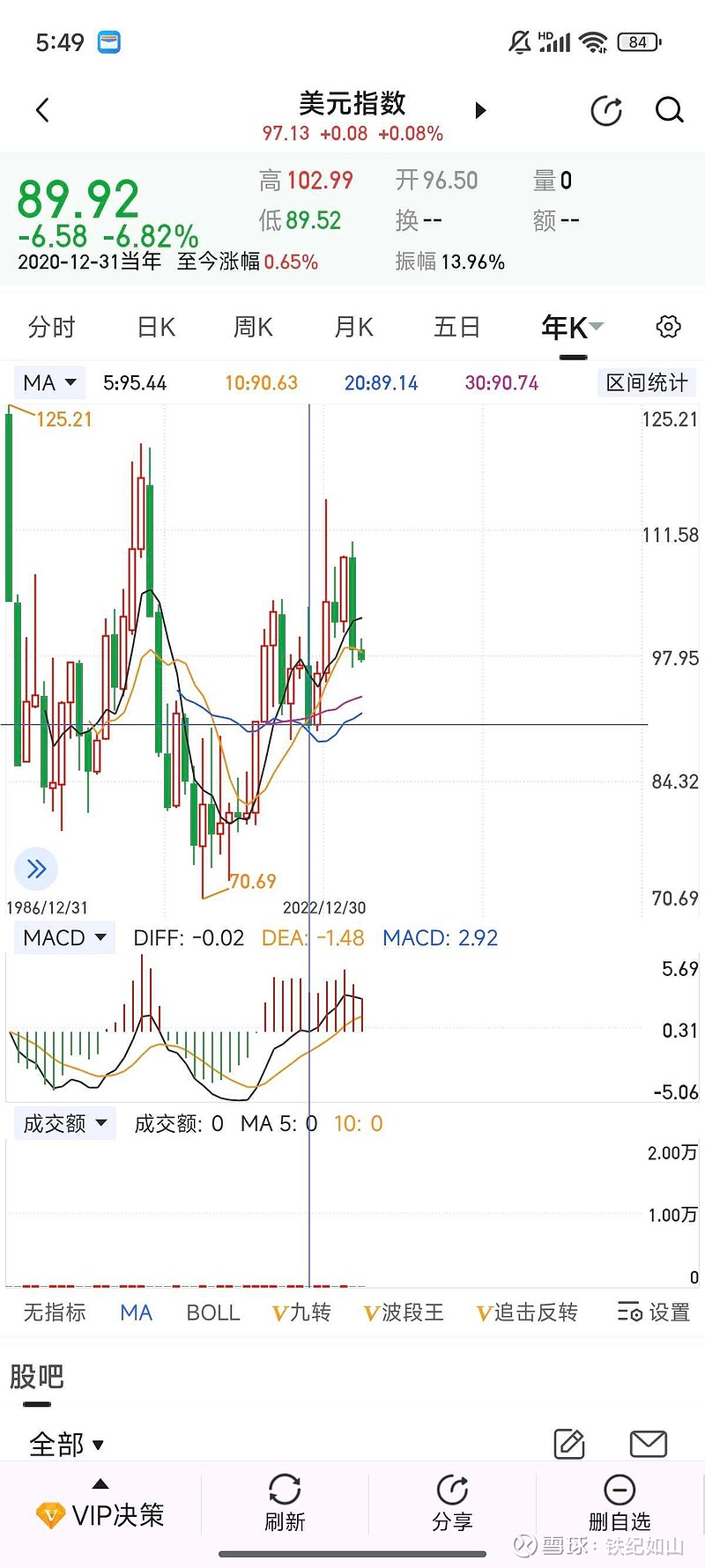Image resolution: width=705 pixels, height=1568 pixels.
Task: Switch to 日K chart tab
Action: [x=156, y=328]
